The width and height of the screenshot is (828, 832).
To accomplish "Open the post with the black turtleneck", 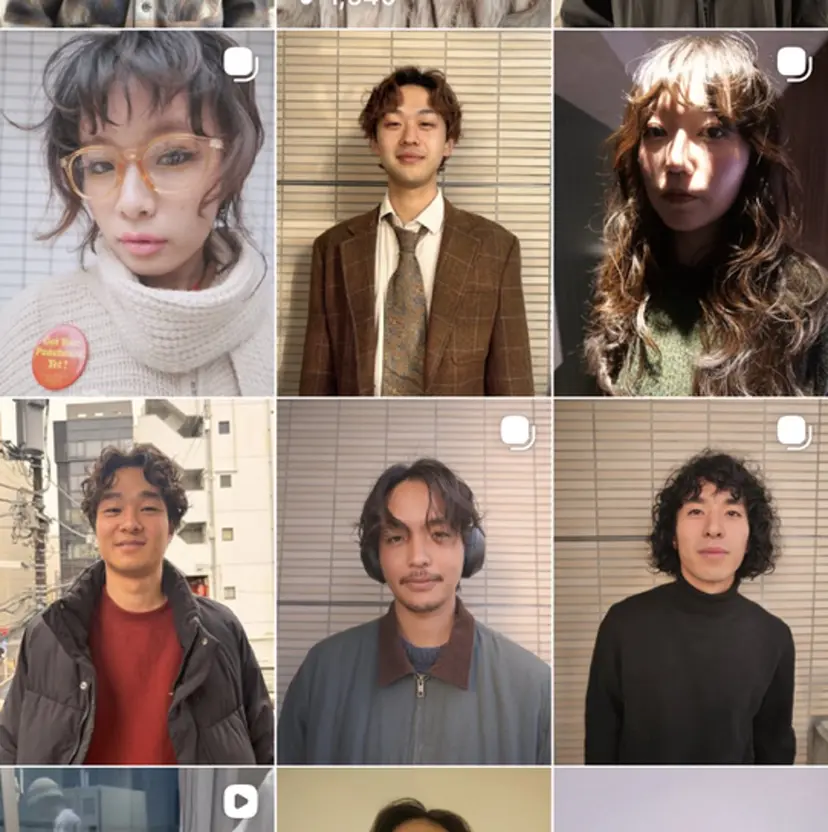I will (691, 581).
